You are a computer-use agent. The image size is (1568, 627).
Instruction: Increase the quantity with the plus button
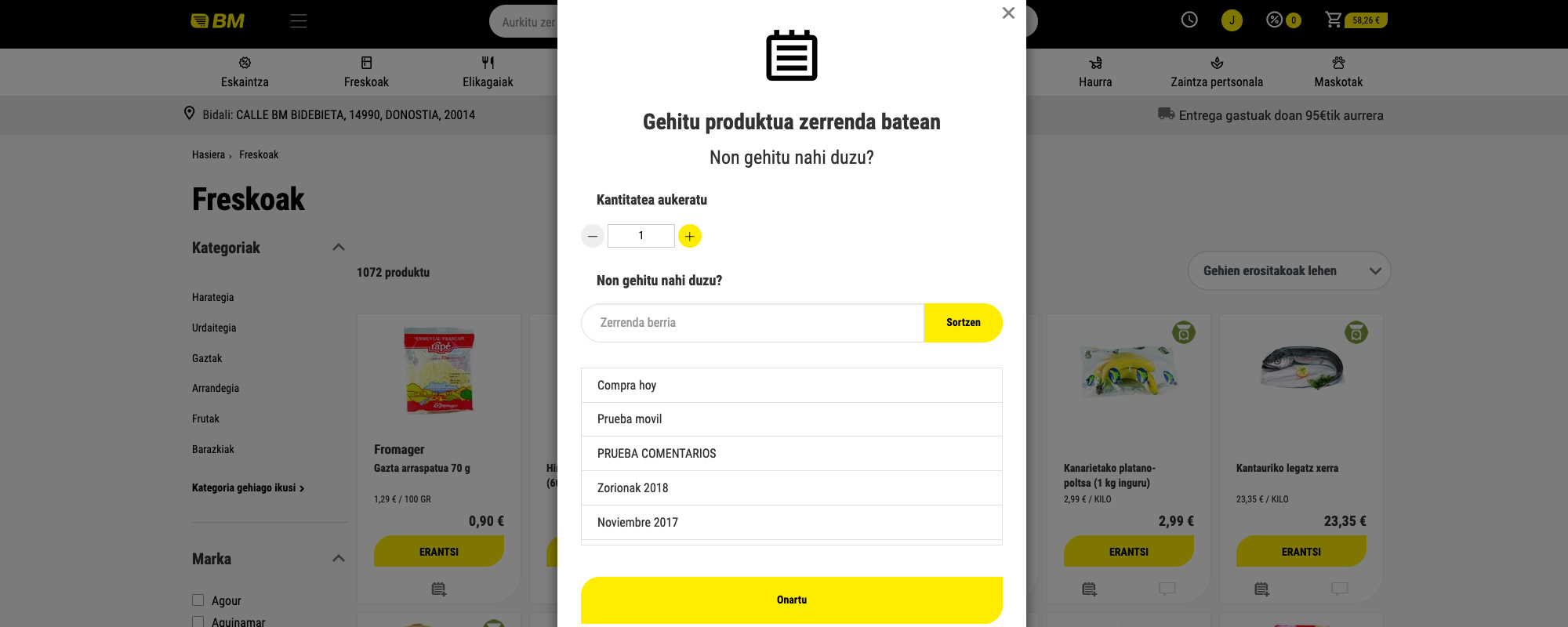click(x=690, y=236)
